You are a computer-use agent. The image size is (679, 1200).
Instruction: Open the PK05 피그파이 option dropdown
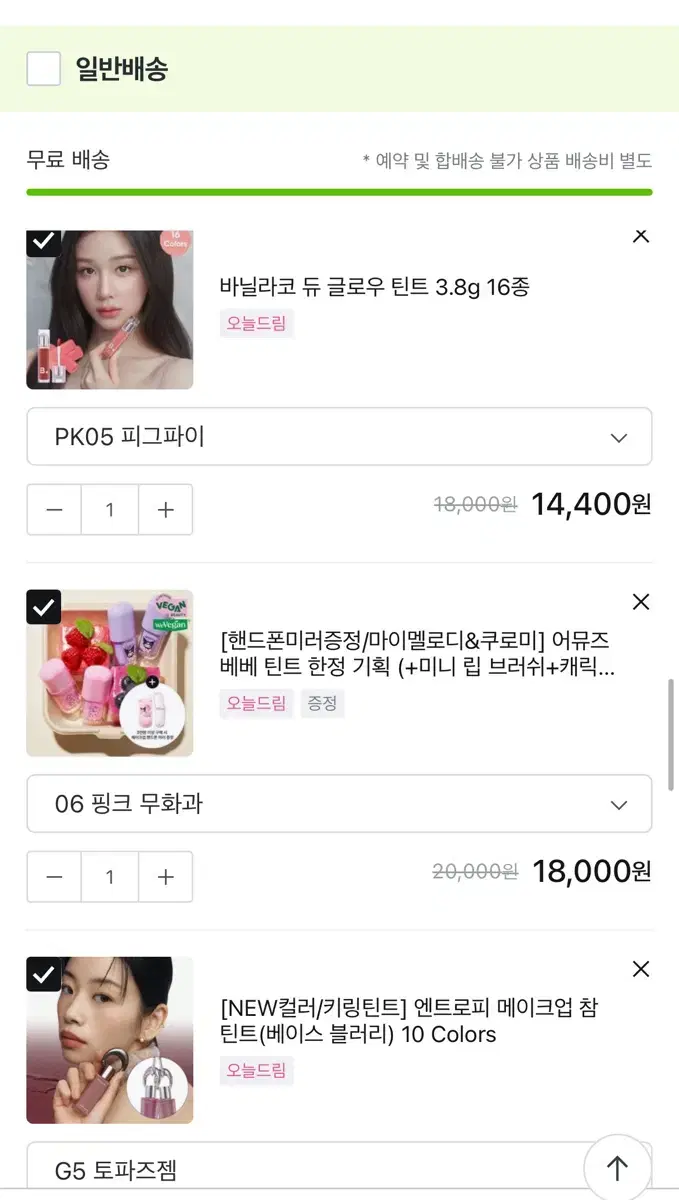pyautogui.click(x=339, y=437)
